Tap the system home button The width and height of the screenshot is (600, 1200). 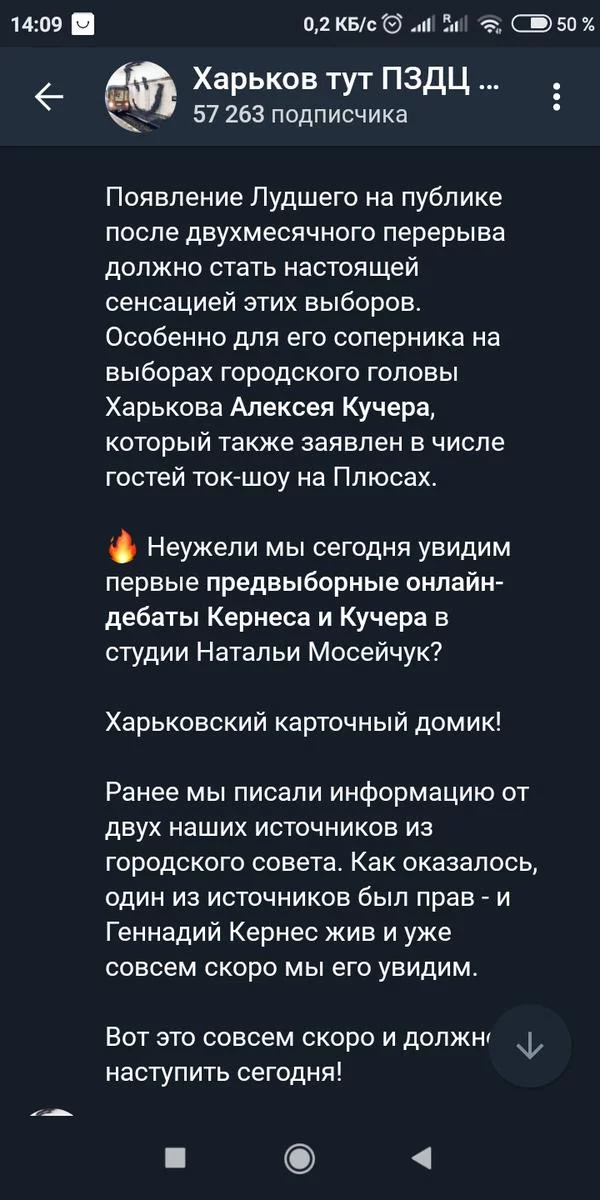point(299,1158)
